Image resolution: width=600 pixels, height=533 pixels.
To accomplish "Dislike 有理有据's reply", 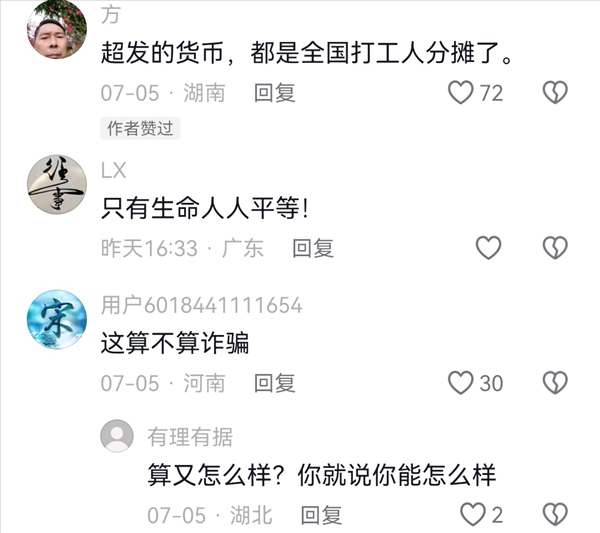I will coord(554,515).
